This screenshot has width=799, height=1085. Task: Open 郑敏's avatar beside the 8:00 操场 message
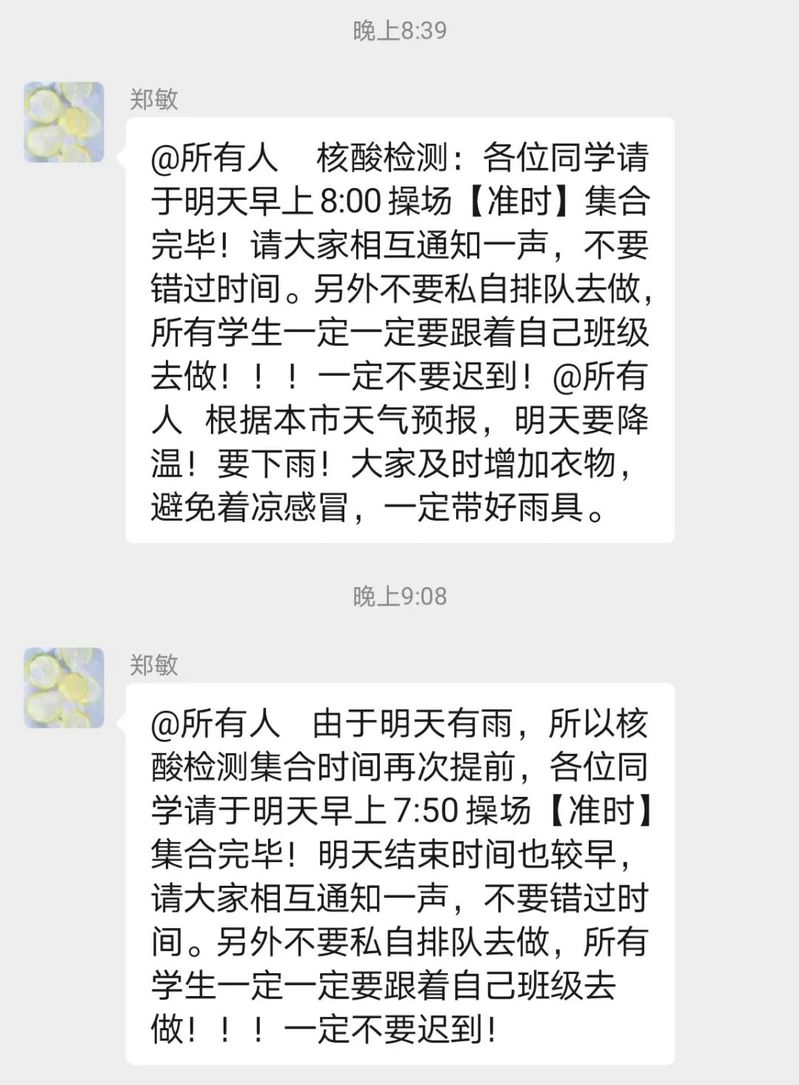(x=64, y=122)
